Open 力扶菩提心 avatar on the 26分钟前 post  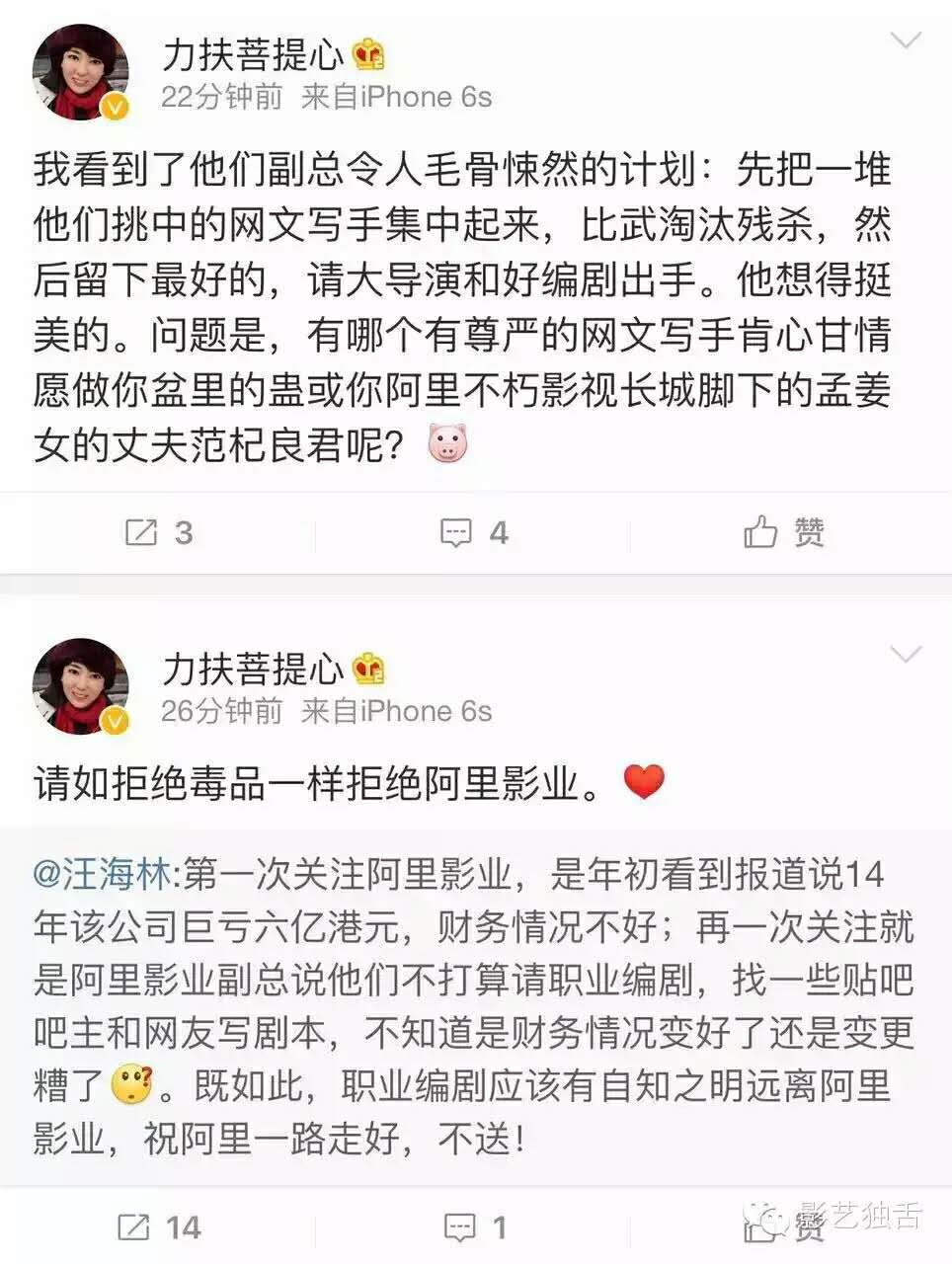[81, 686]
